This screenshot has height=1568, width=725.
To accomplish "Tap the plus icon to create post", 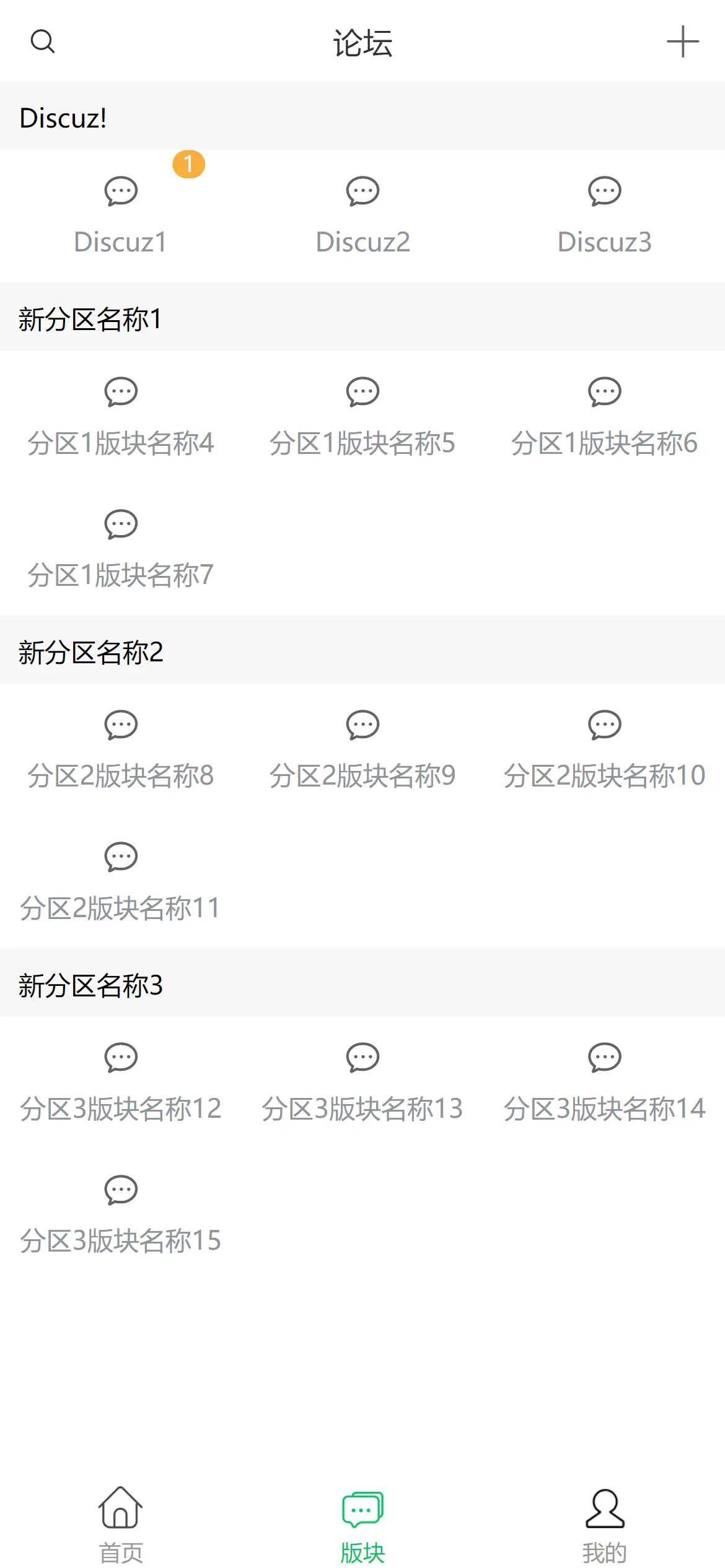I will pyautogui.click(x=683, y=41).
